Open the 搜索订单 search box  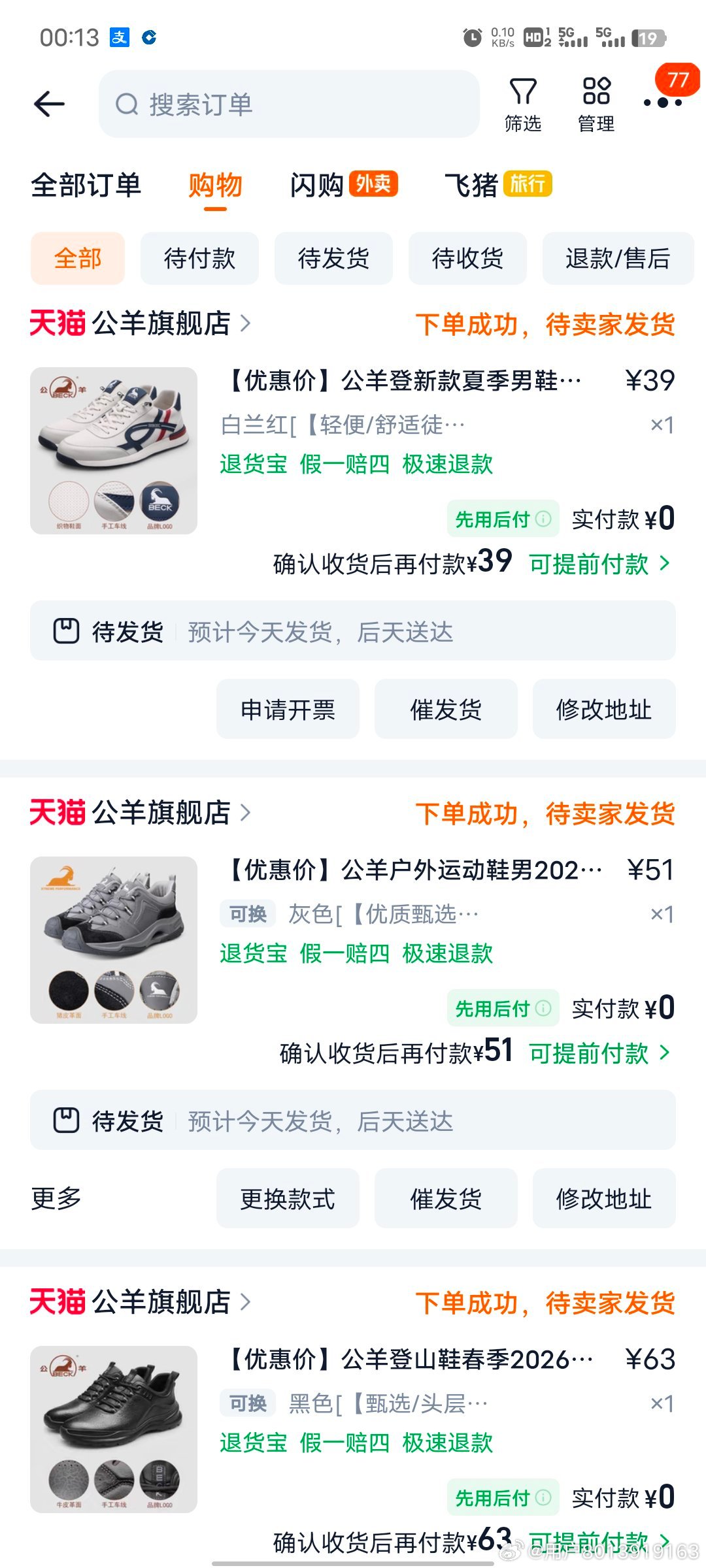click(x=289, y=104)
